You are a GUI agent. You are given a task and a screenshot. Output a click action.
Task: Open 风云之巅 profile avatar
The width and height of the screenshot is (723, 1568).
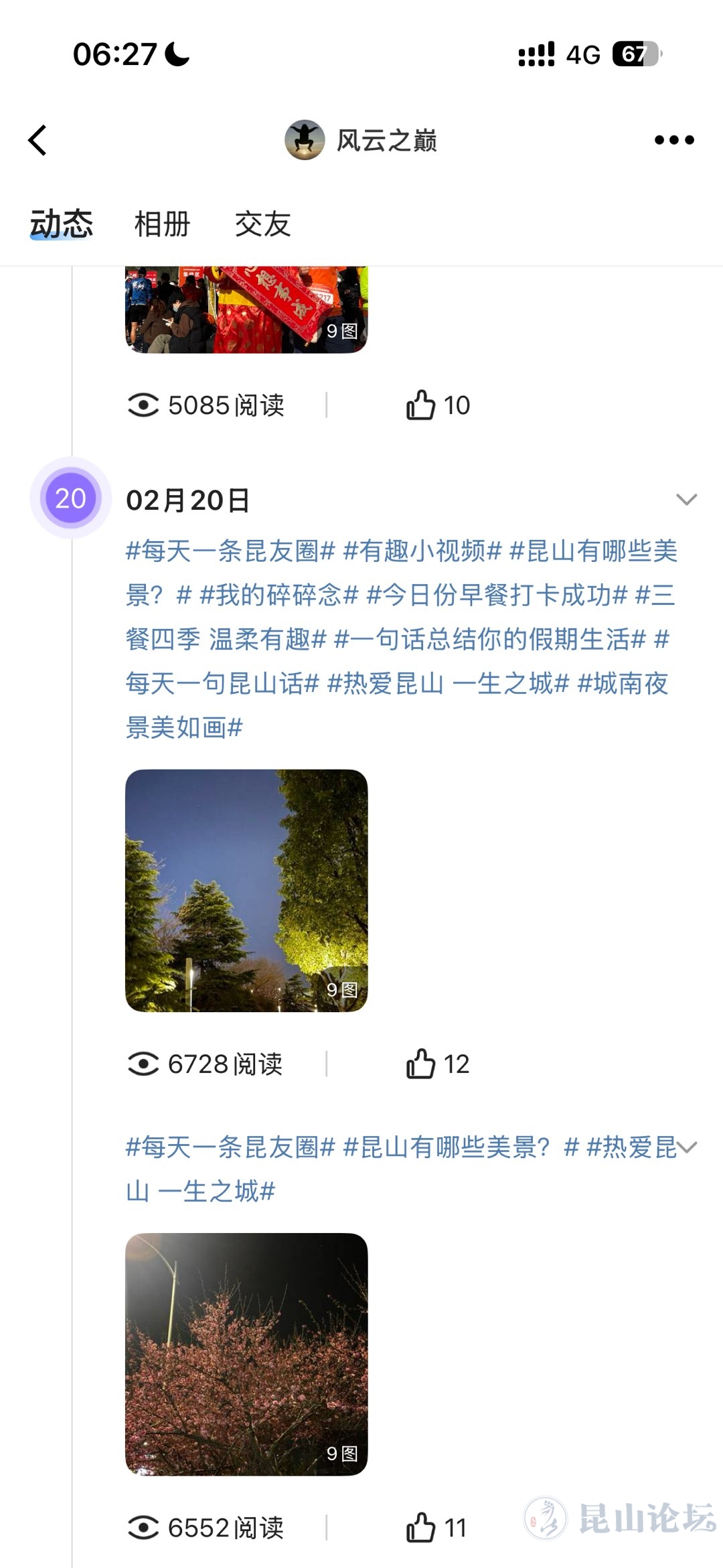tap(305, 141)
